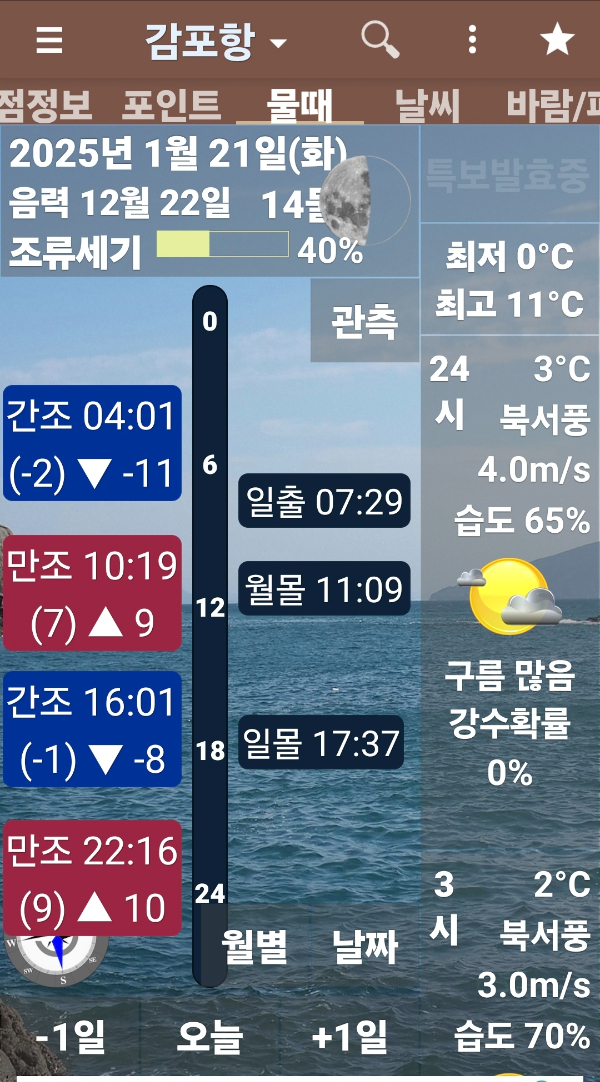Select the 물때 tab
Screen dimensions: 600x1082
300,103
